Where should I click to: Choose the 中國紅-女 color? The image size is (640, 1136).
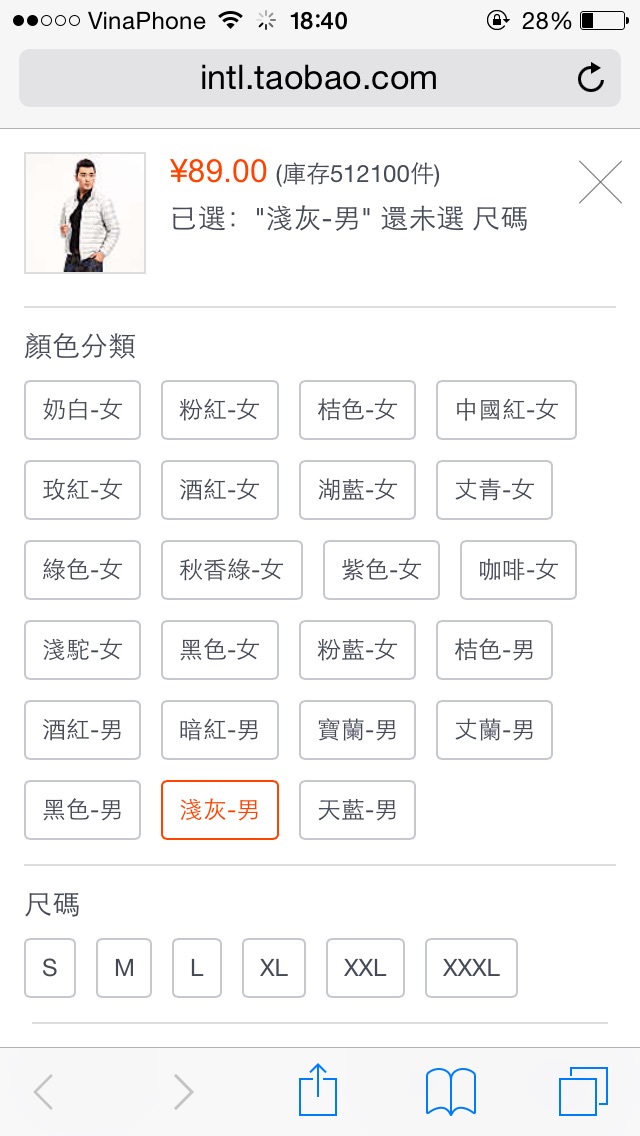506,410
